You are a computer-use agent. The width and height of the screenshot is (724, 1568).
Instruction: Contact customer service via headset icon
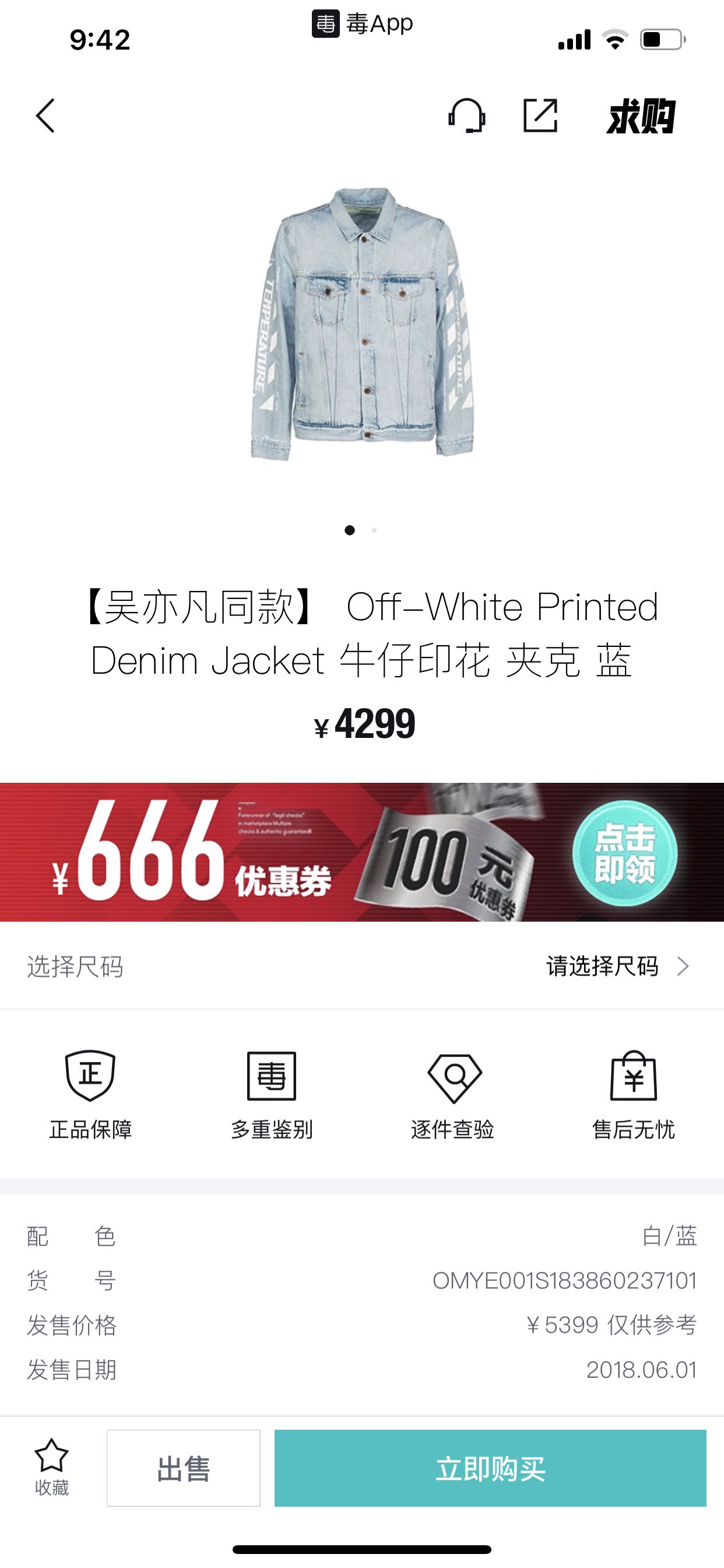[467, 116]
